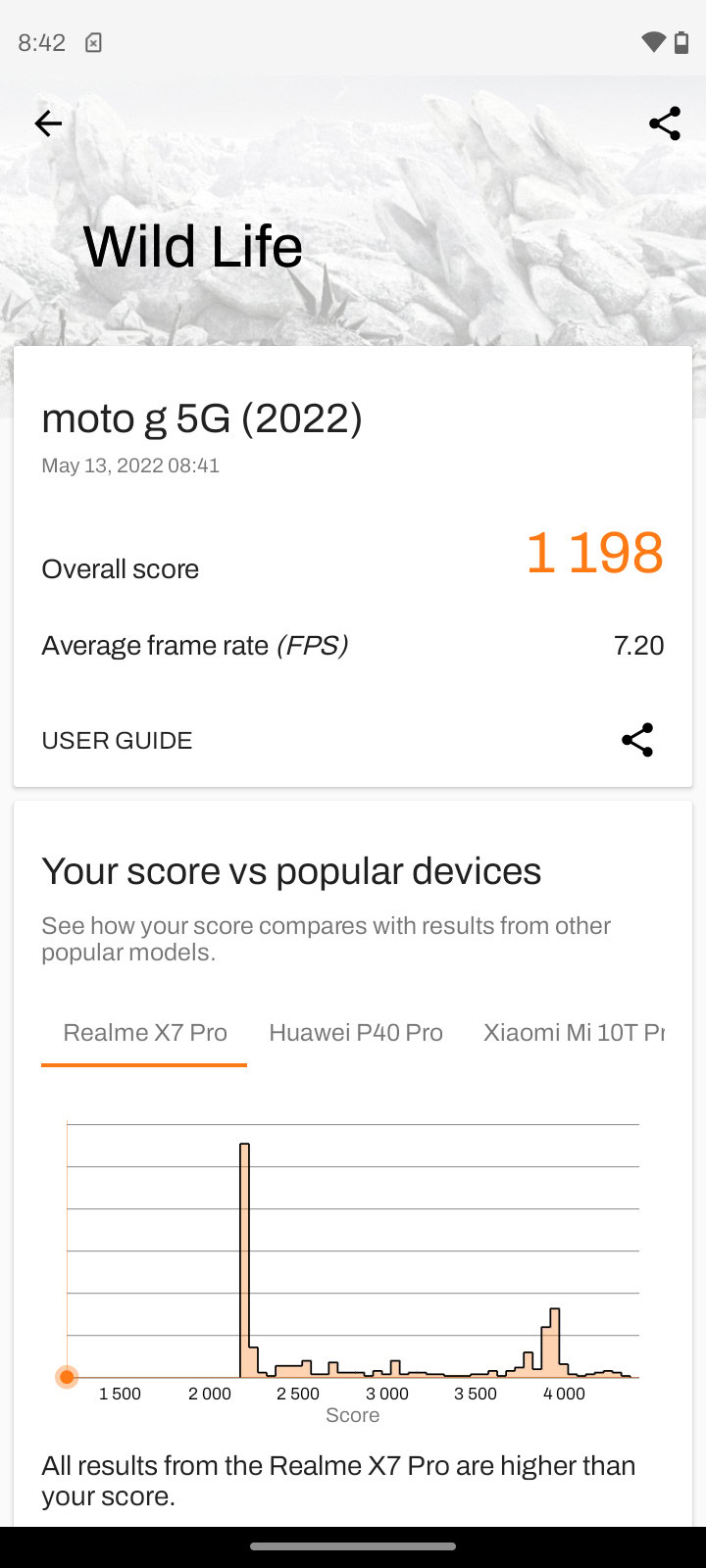Switch to the Xiaomi Mi 10T tab

[575, 1033]
